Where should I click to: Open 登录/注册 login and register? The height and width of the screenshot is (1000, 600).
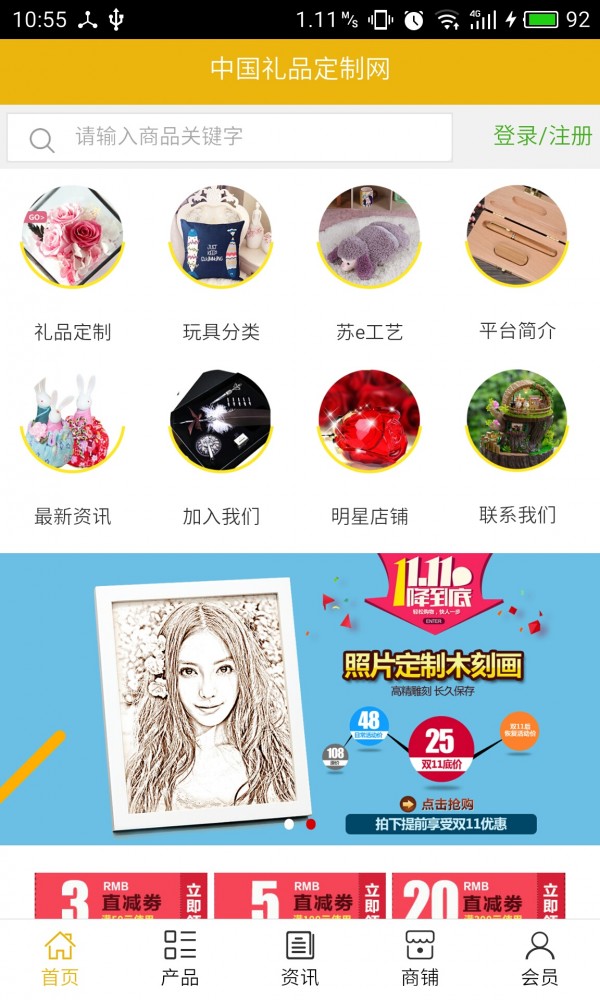pyautogui.click(x=542, y=136)
